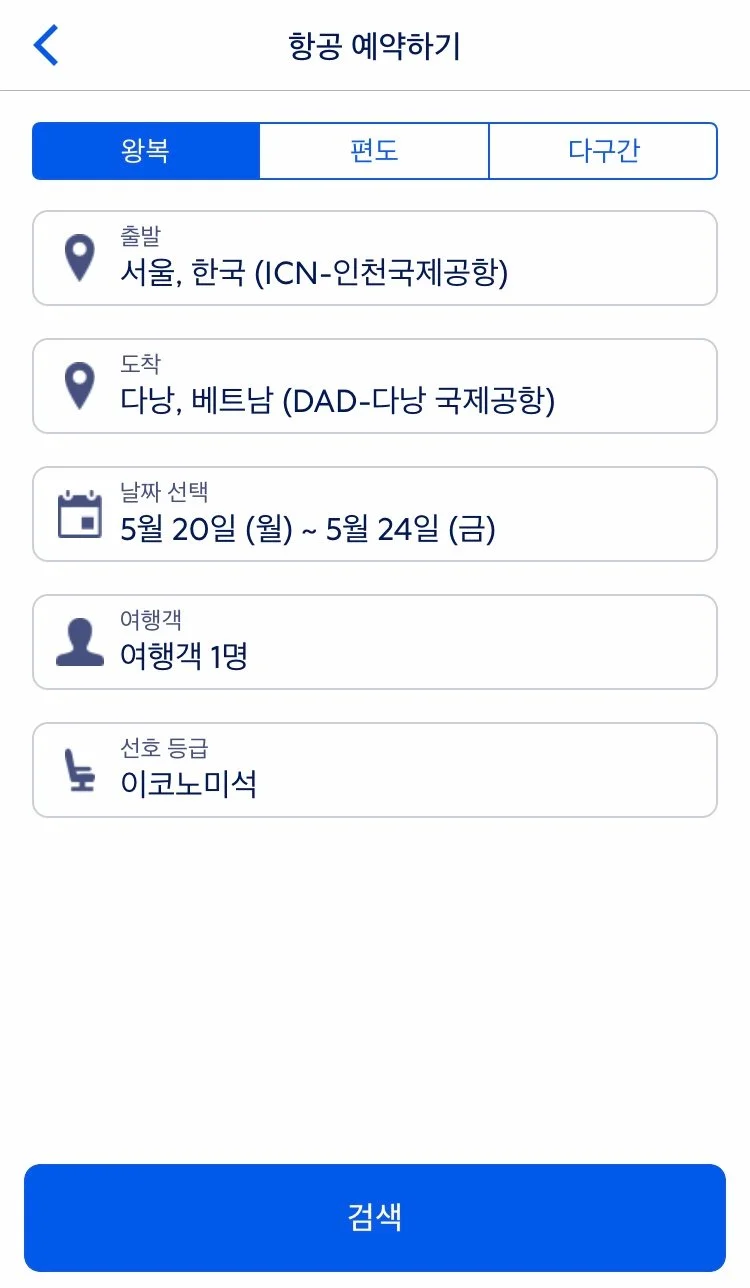Screen dimensions: 750x1288
Task: Switch to the 편도 tab
Action: tap(374, 151)
